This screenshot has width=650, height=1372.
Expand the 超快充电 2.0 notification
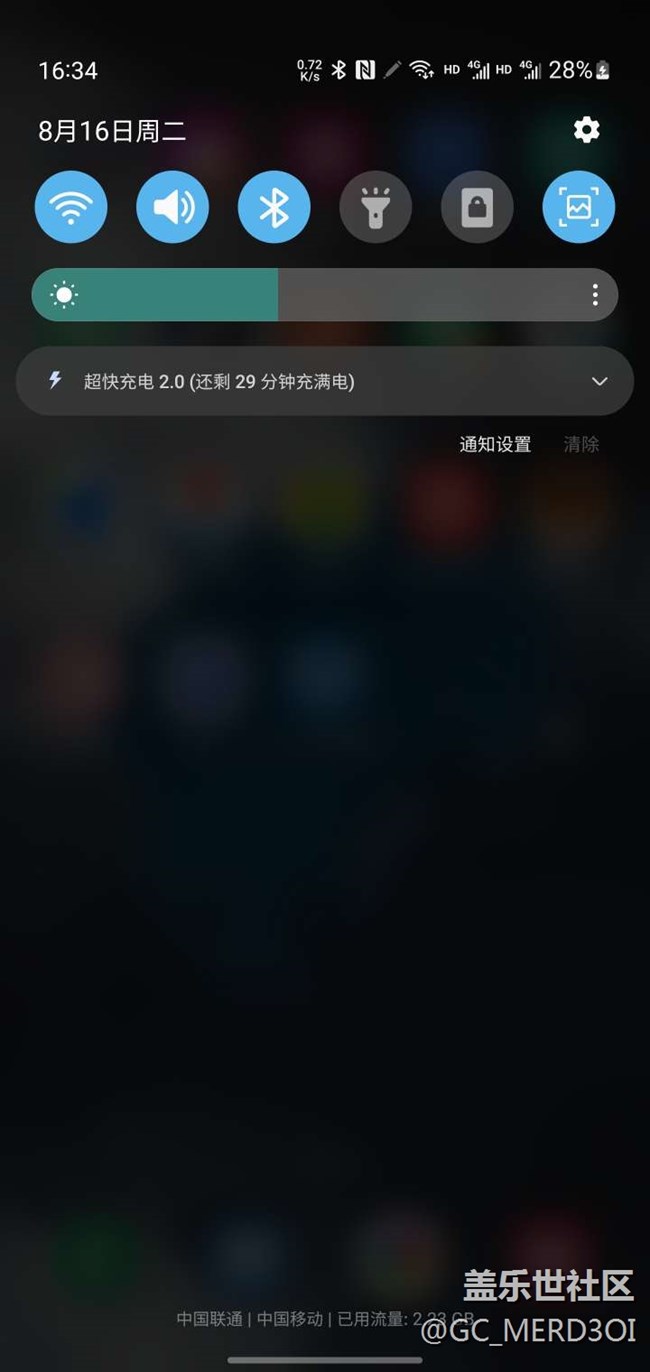599,381
